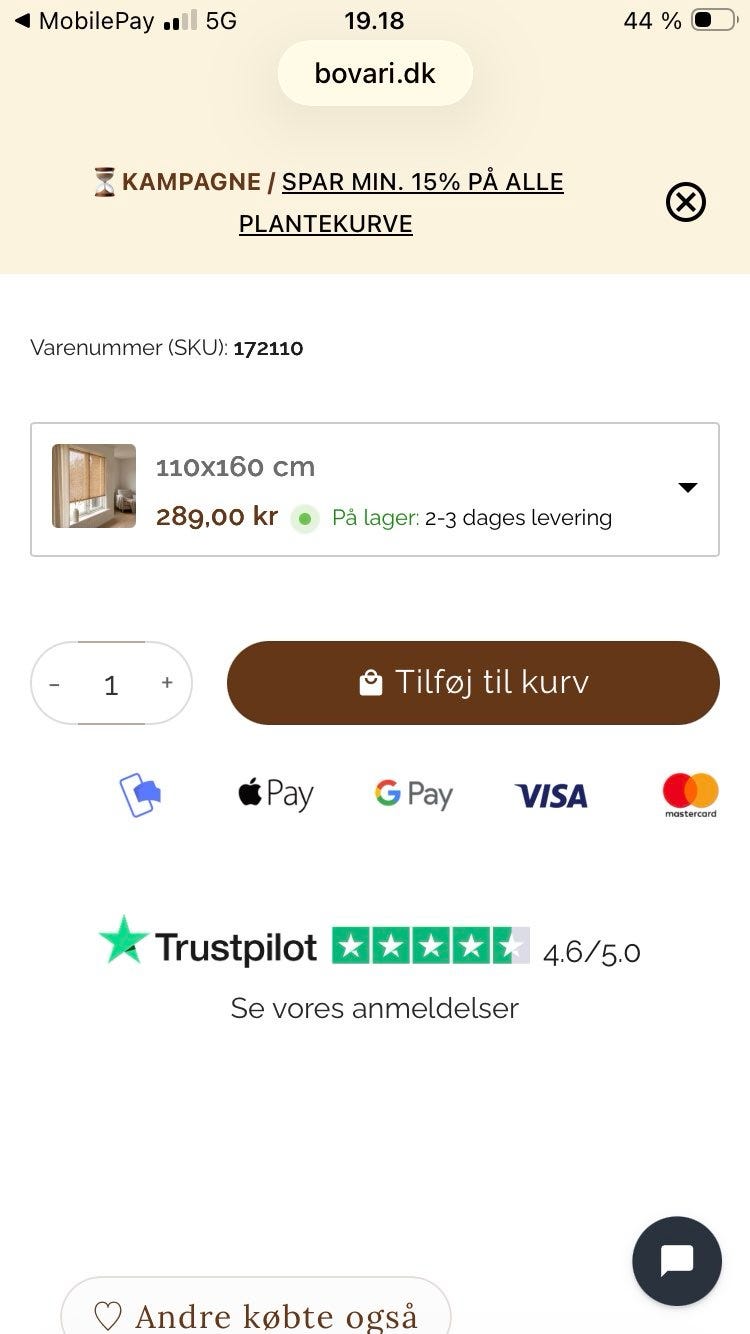Open the 'SPAR MIN. 15% PÅ ALLE PLANTEKURVE' link
Screen dimensions: 750x1334
[400, 202]
